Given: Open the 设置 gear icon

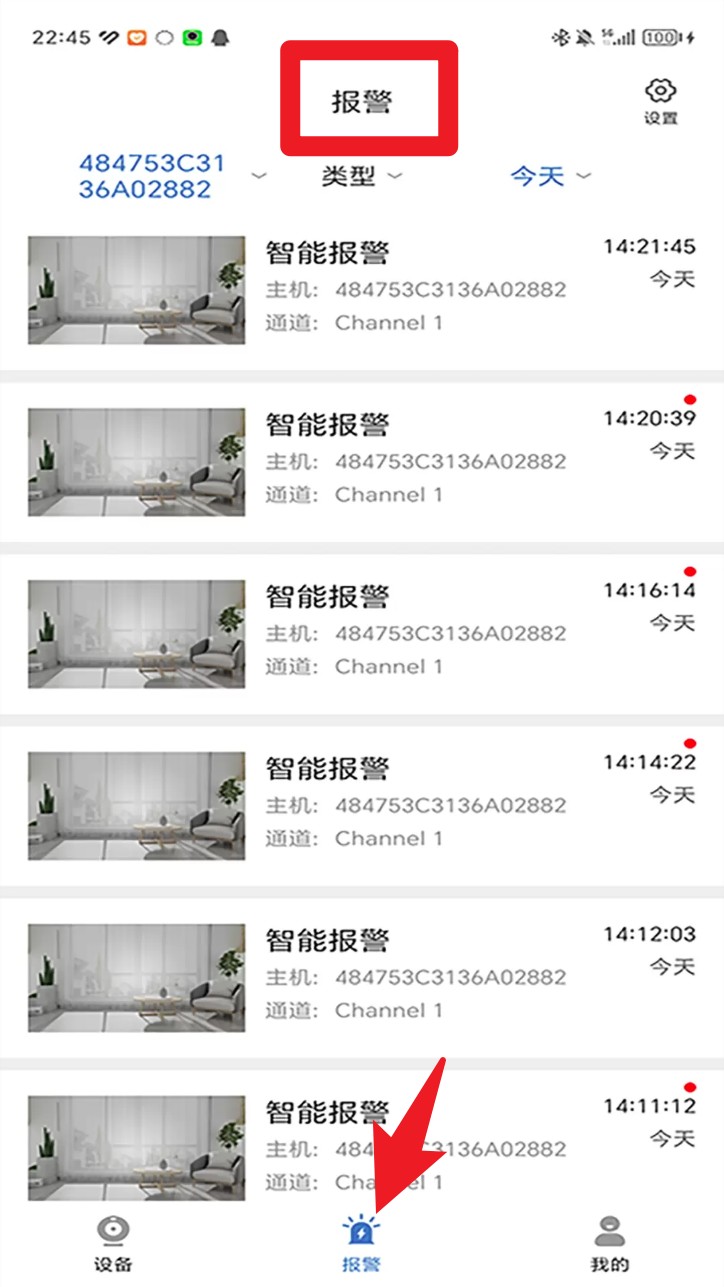Looking at the screenshot, I should (x=660, y=99).
